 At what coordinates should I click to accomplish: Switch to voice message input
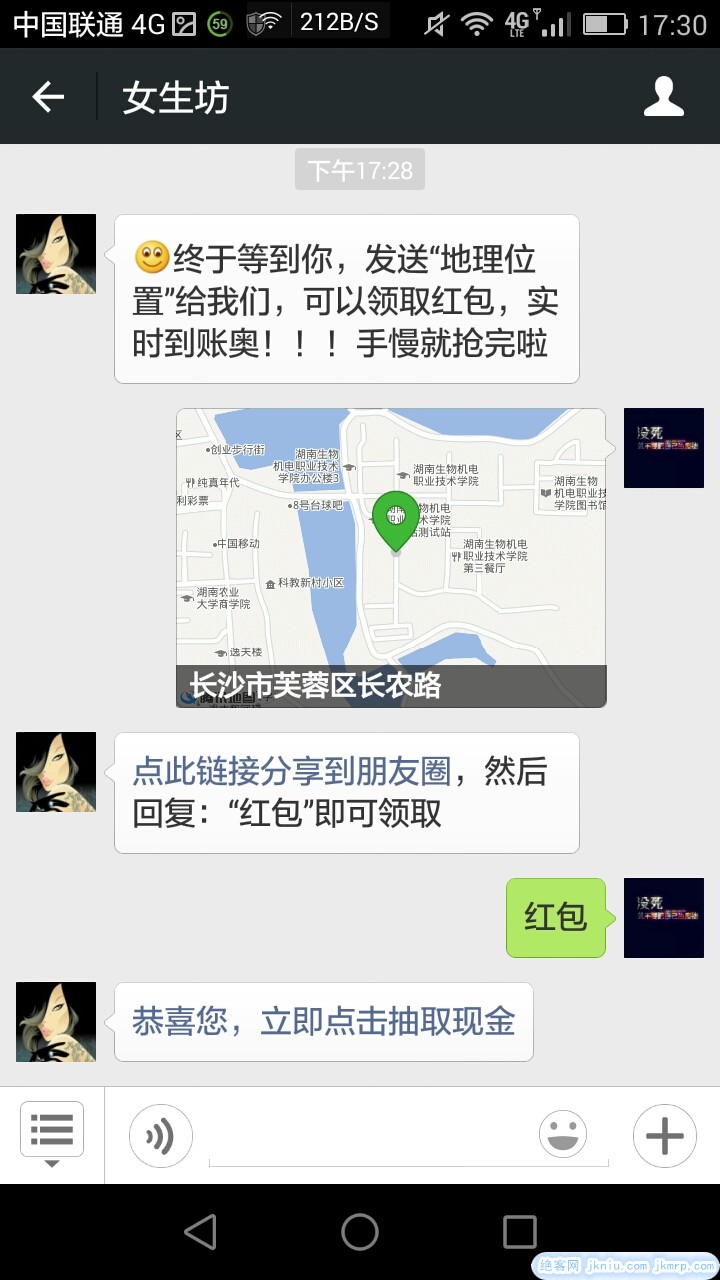[160, 1136]
